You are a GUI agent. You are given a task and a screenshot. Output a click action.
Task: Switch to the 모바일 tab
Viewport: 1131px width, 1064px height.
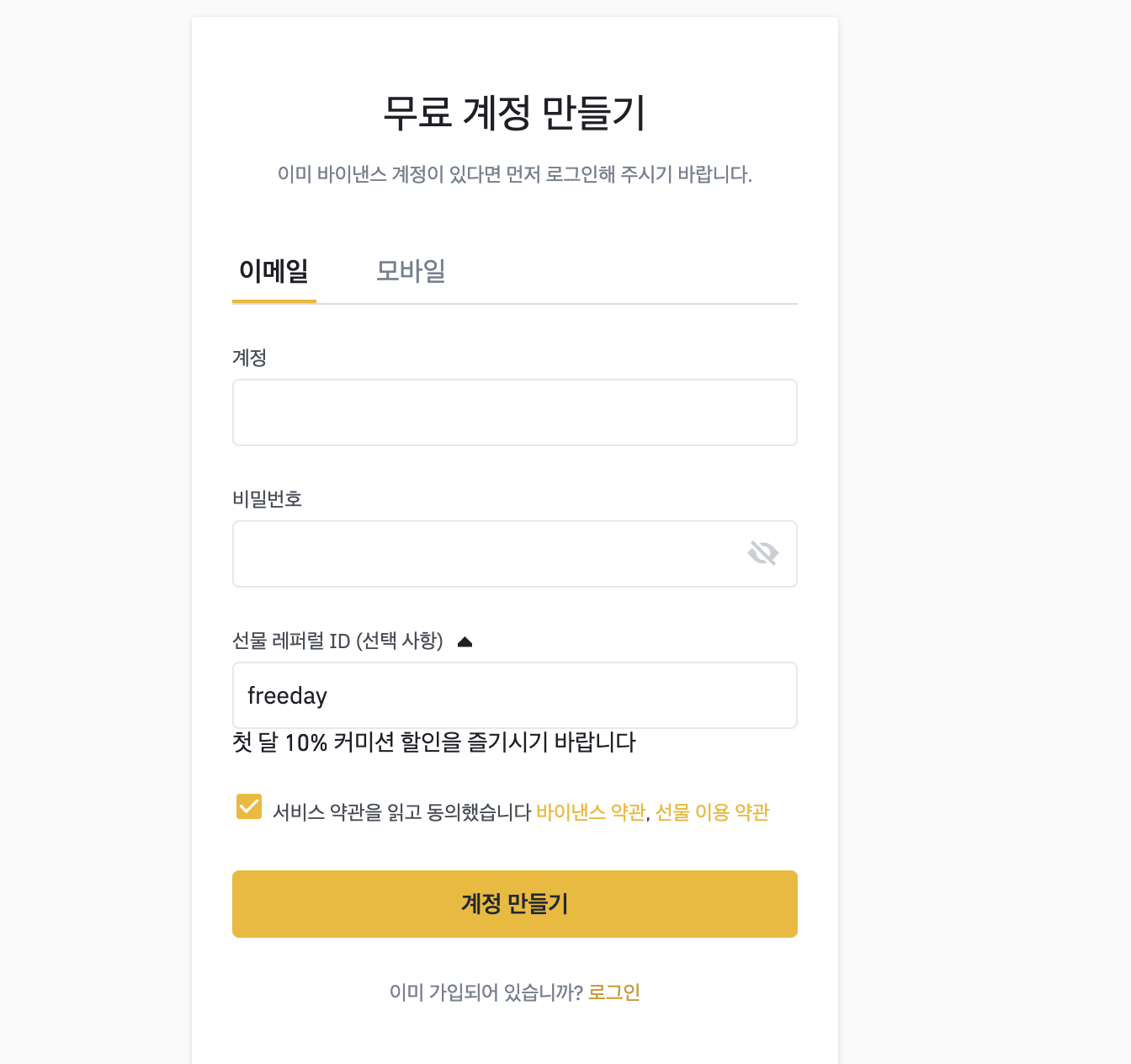tap(410, 271)
